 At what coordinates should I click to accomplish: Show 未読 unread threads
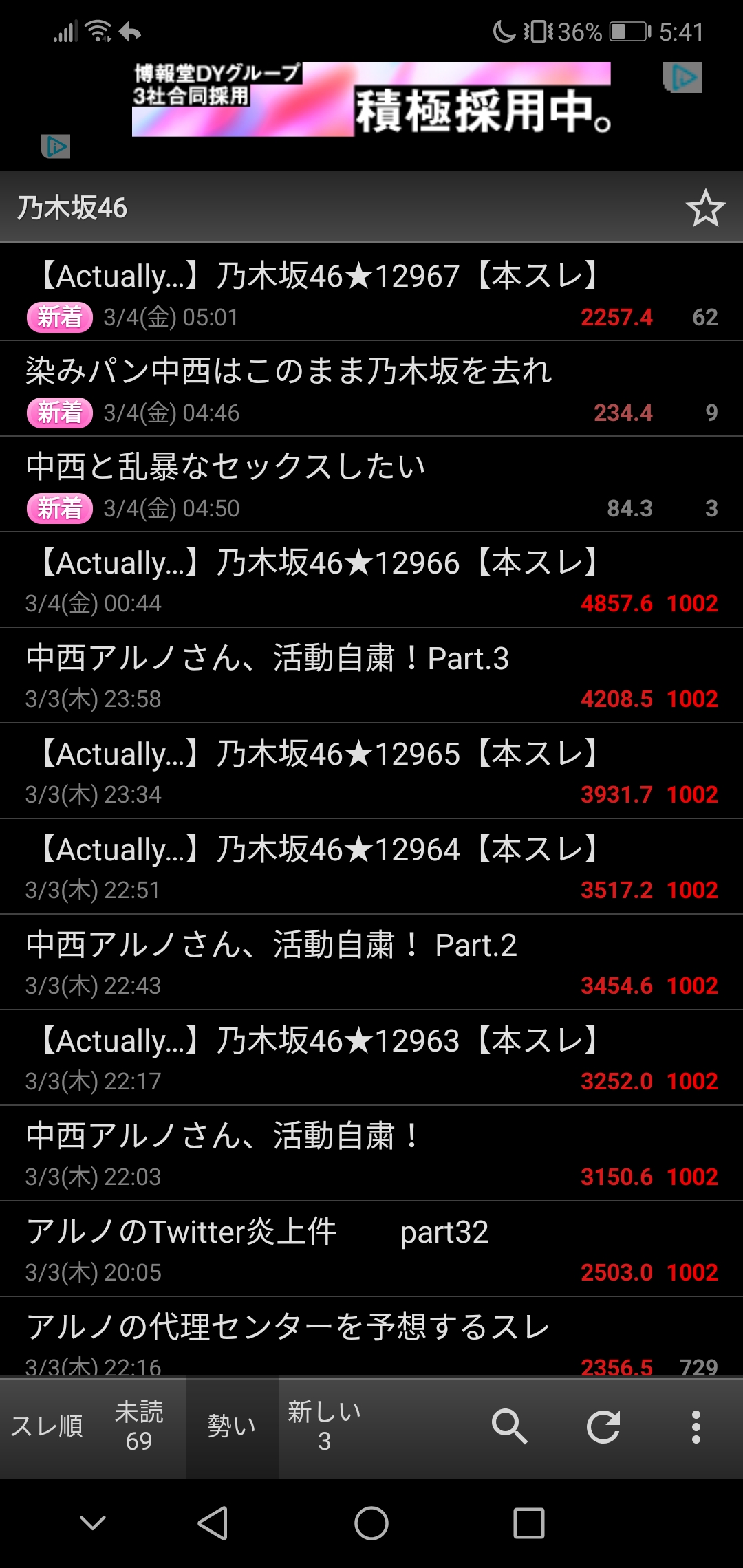coord(139,1426)
